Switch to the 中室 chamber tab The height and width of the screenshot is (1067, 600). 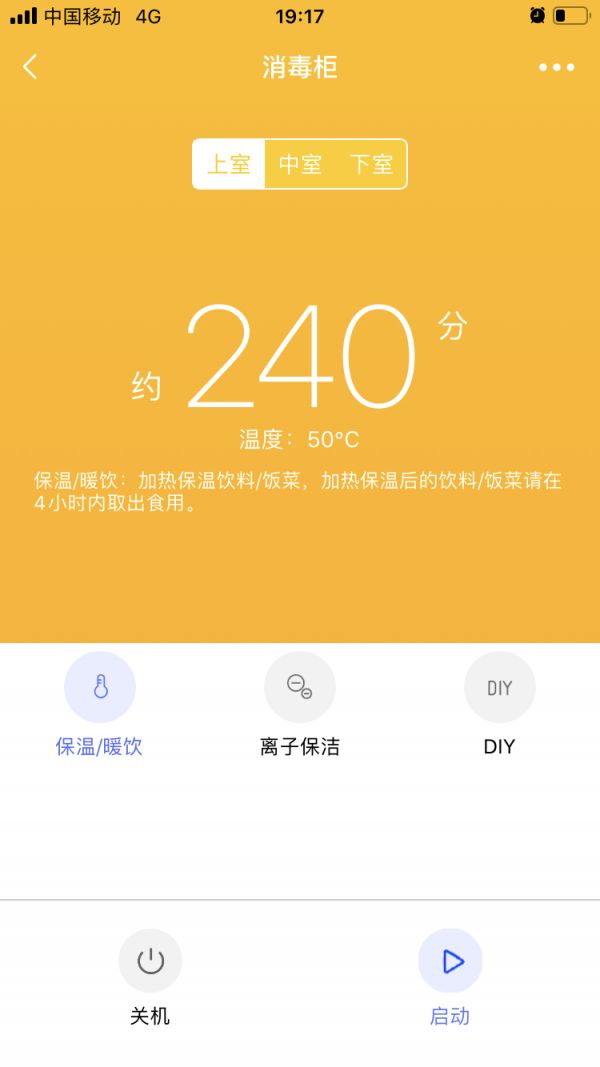300,164
